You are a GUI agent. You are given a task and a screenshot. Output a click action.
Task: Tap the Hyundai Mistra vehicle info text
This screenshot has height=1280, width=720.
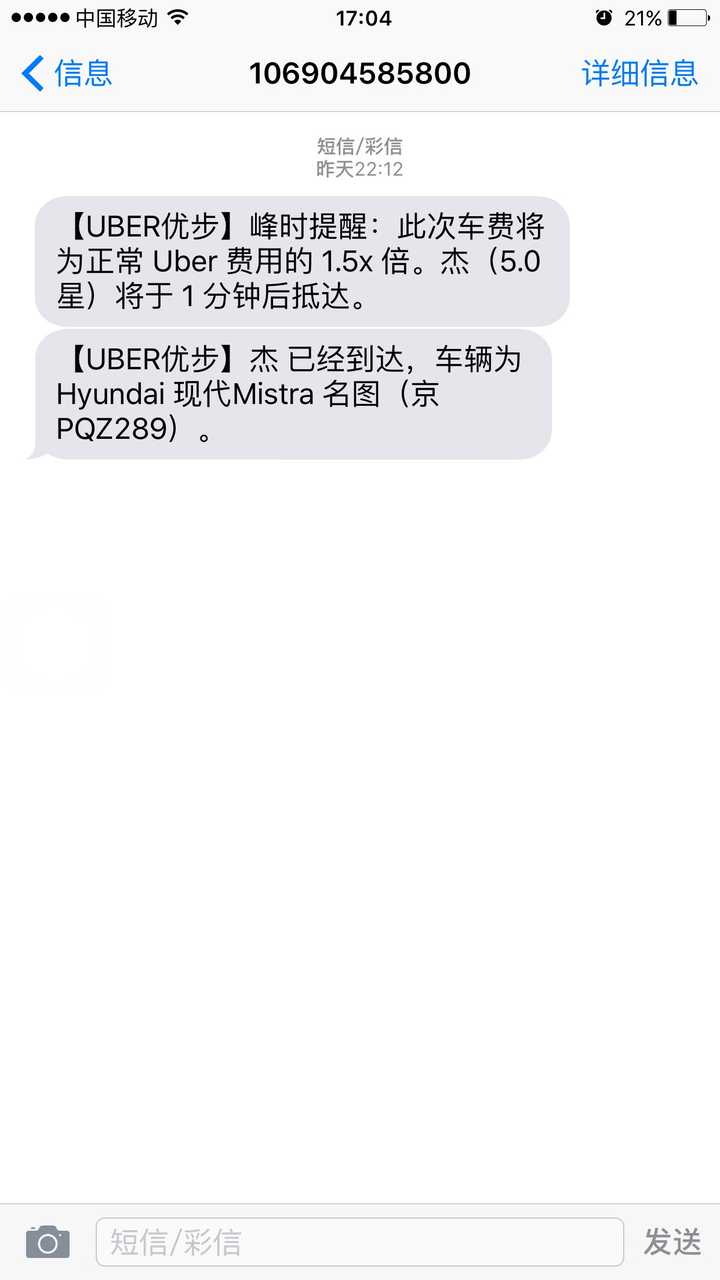[x=230, y=393]
